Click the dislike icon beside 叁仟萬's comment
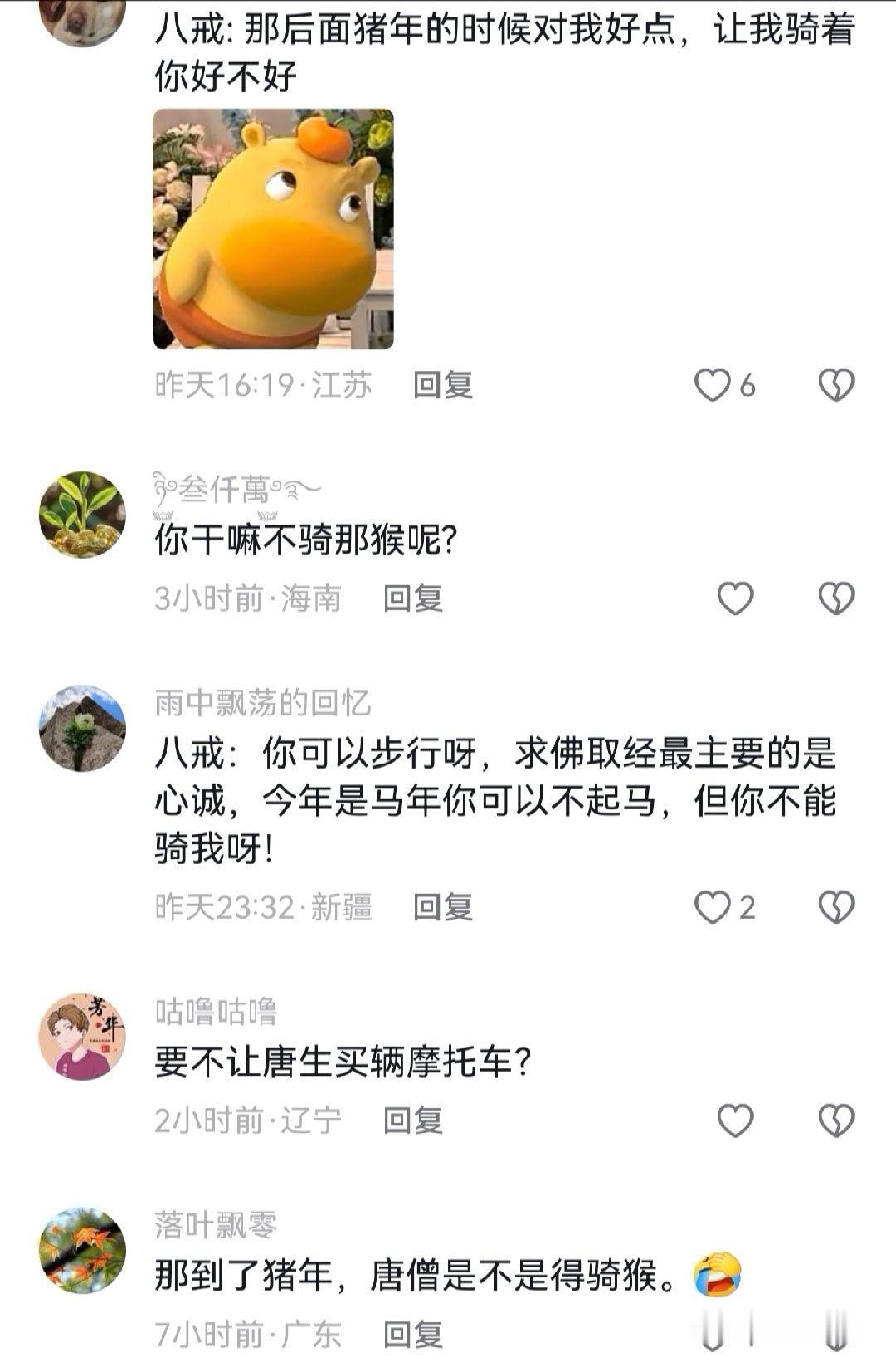 [x=838, y=596]
